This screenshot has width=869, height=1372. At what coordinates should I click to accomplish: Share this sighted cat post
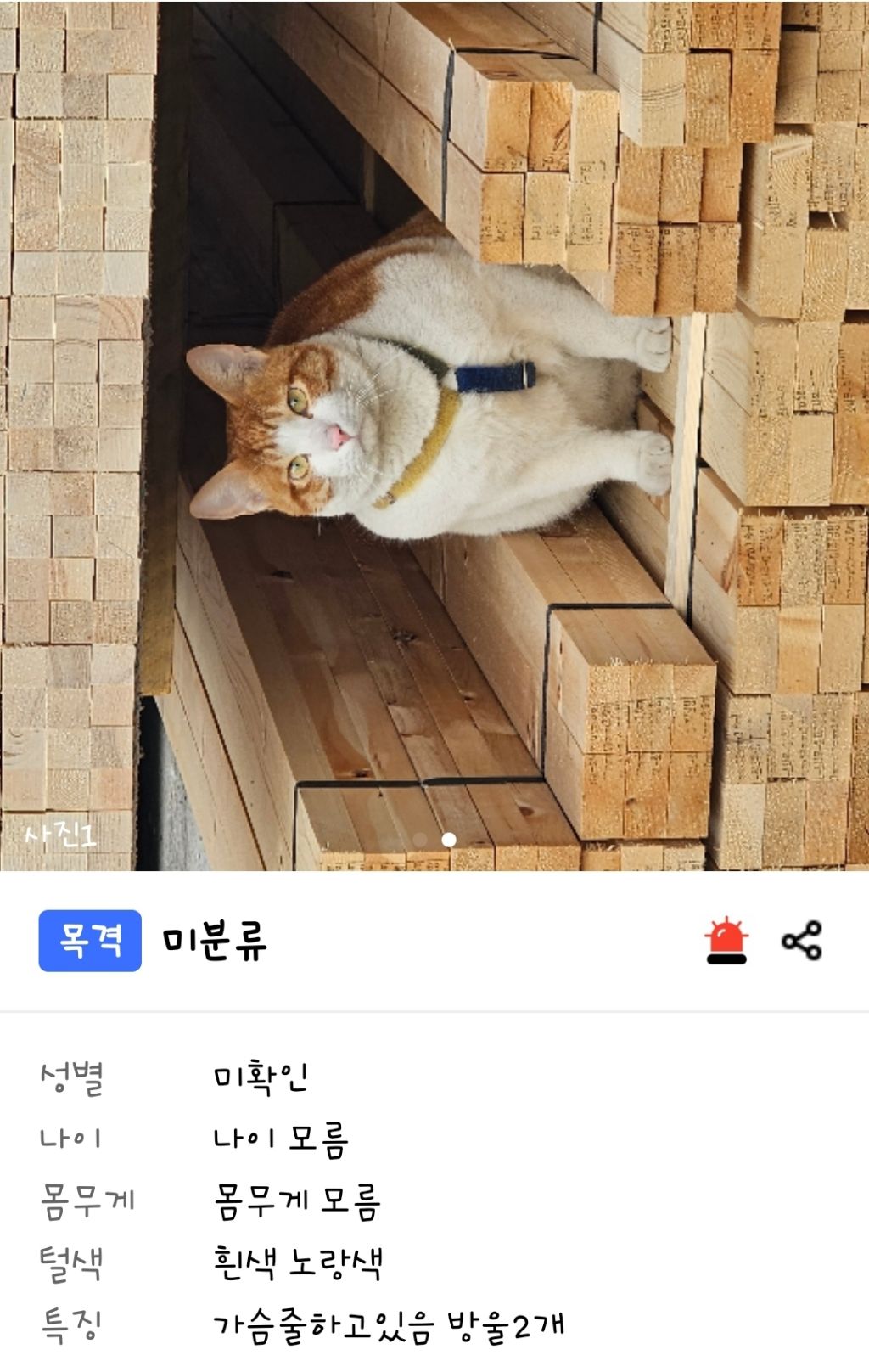(801, 941)
